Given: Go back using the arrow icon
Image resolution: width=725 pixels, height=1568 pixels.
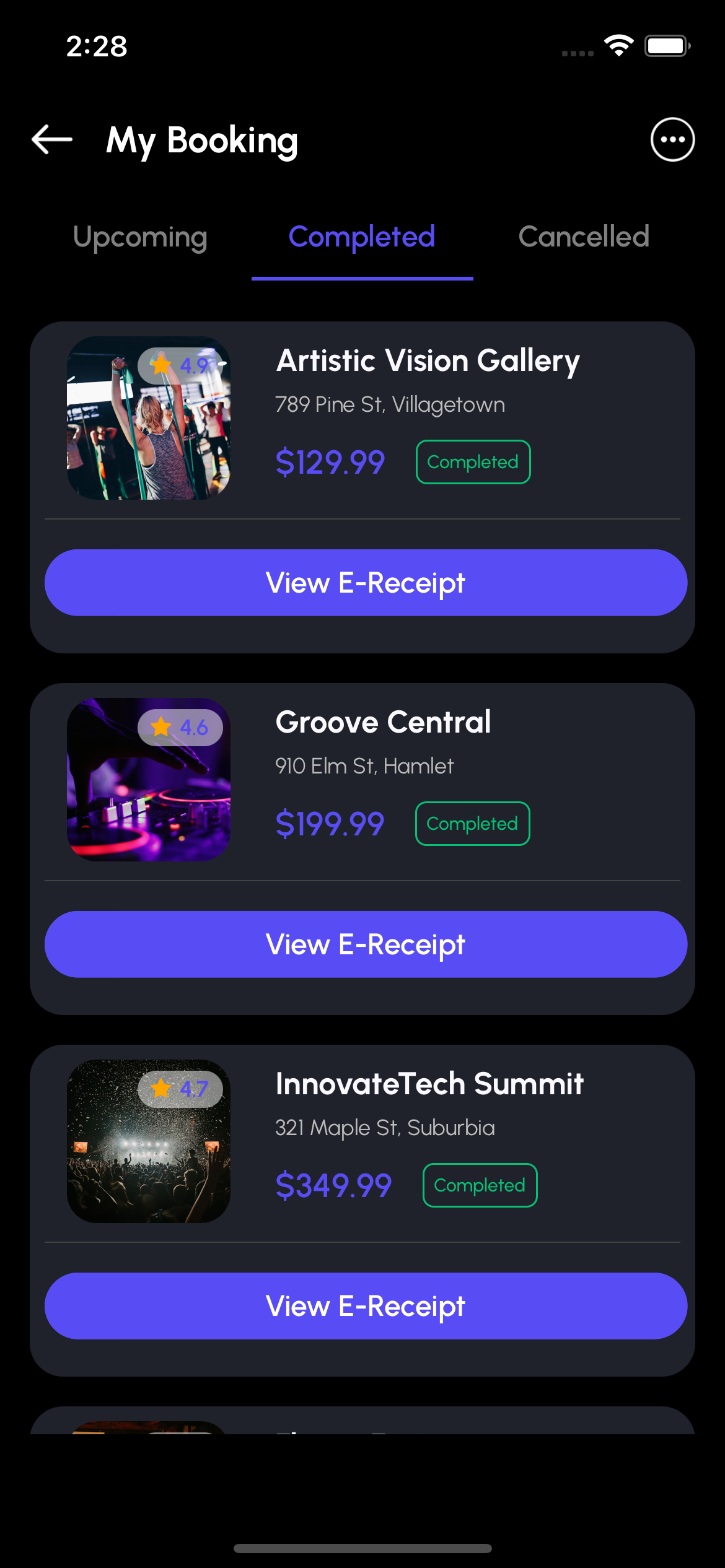Looking at the screenshot, I should point(52,139).
